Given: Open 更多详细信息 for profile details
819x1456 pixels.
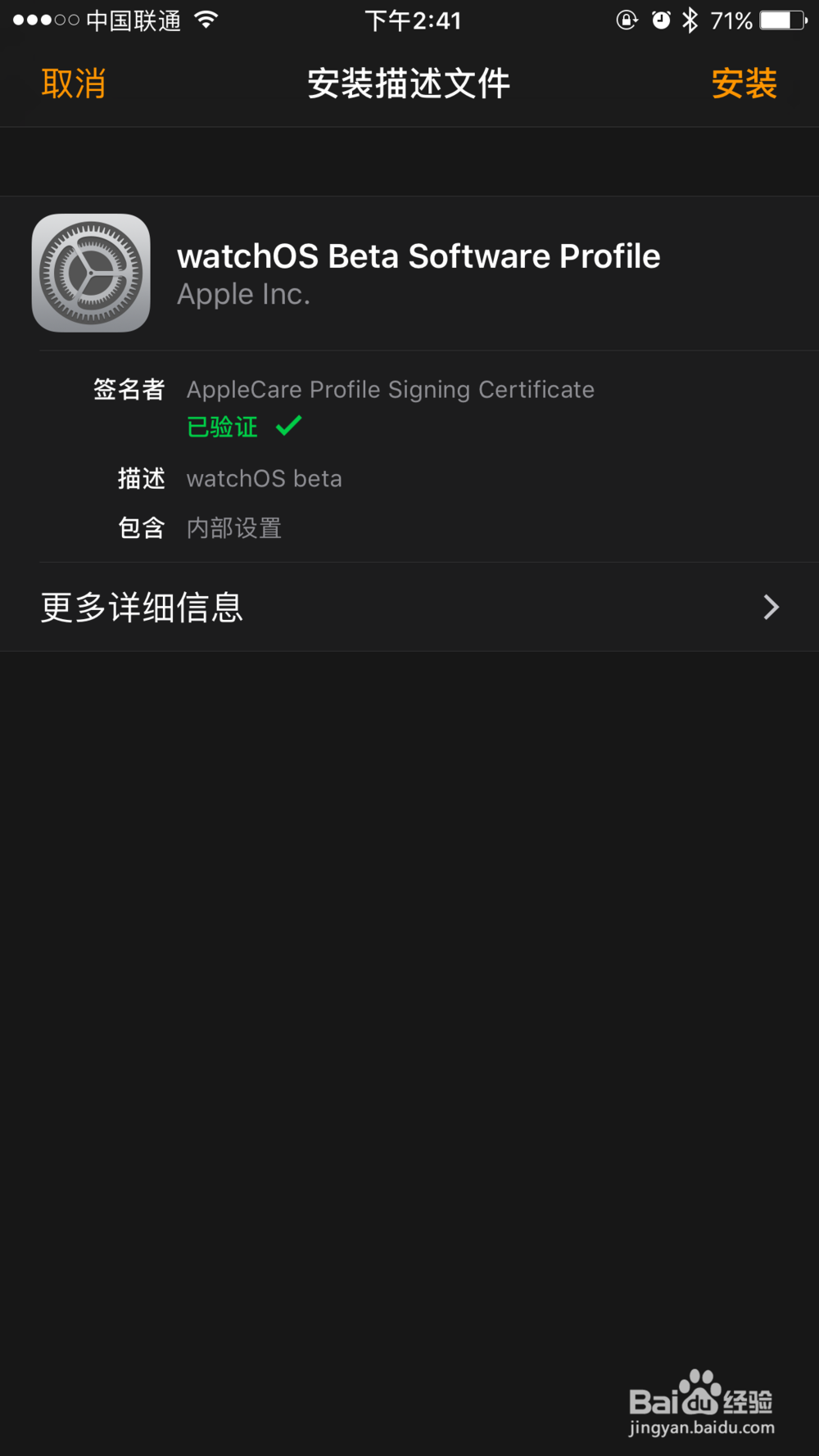Looking at the screenshot, I should 140,607.
